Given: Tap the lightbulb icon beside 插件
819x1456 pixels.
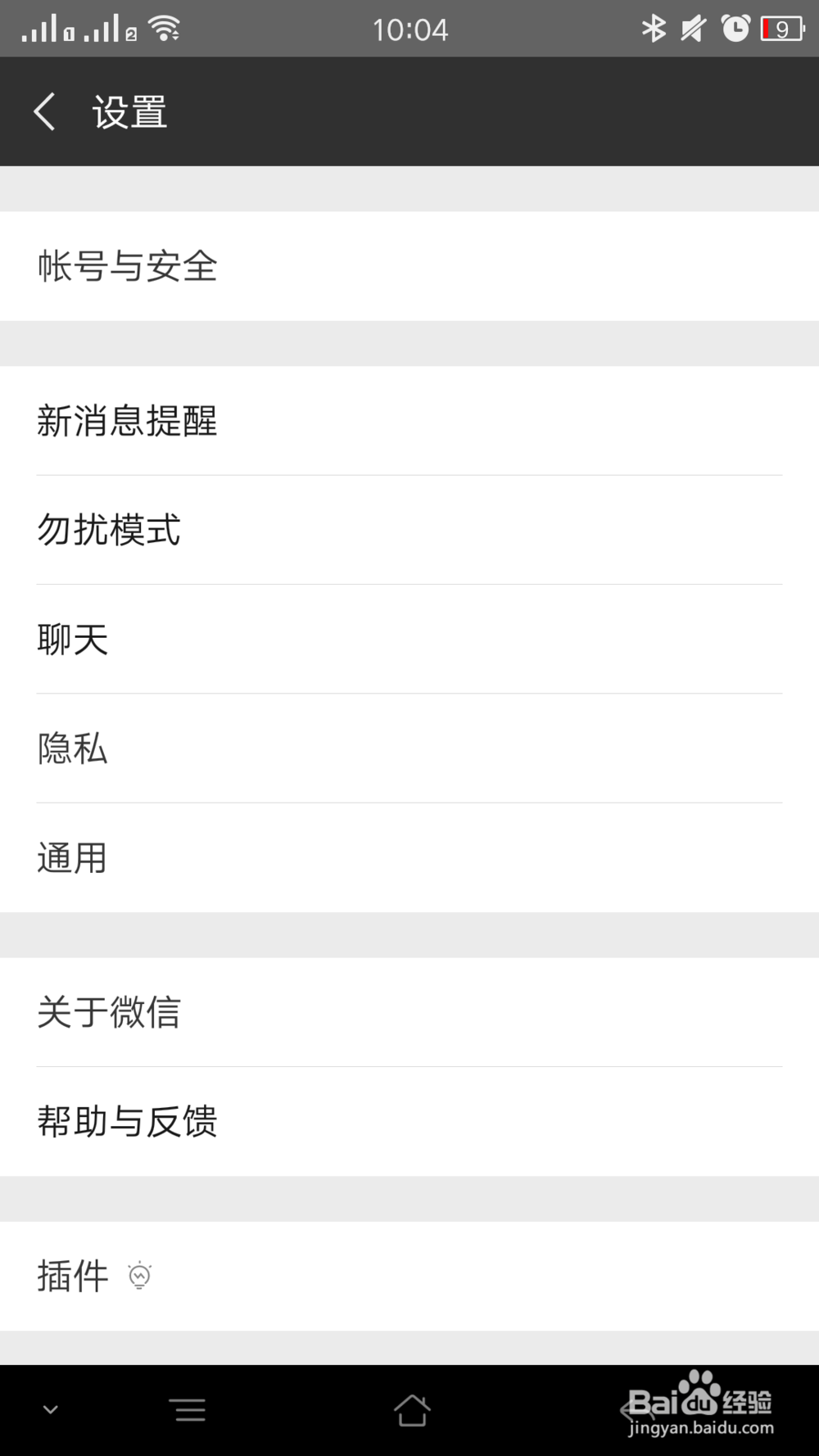Looking at the screenshot, I should tap(139, 1275).
